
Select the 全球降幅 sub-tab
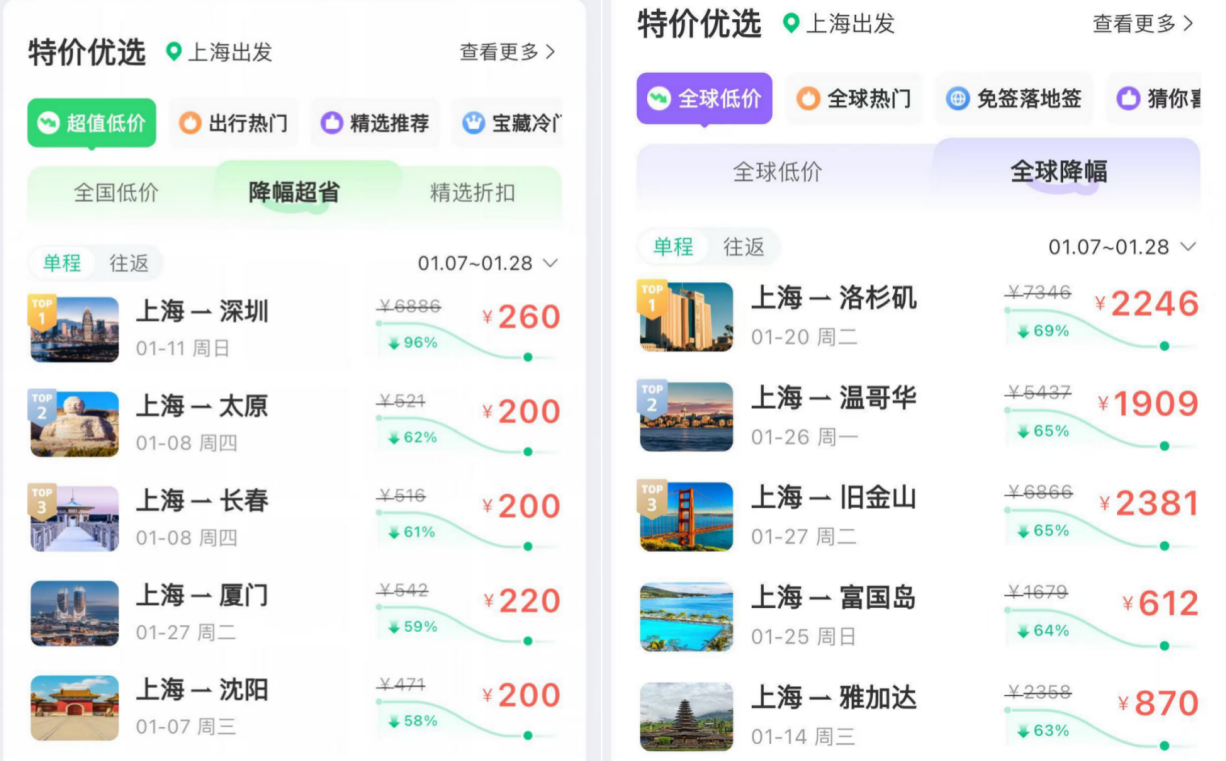1059,172
